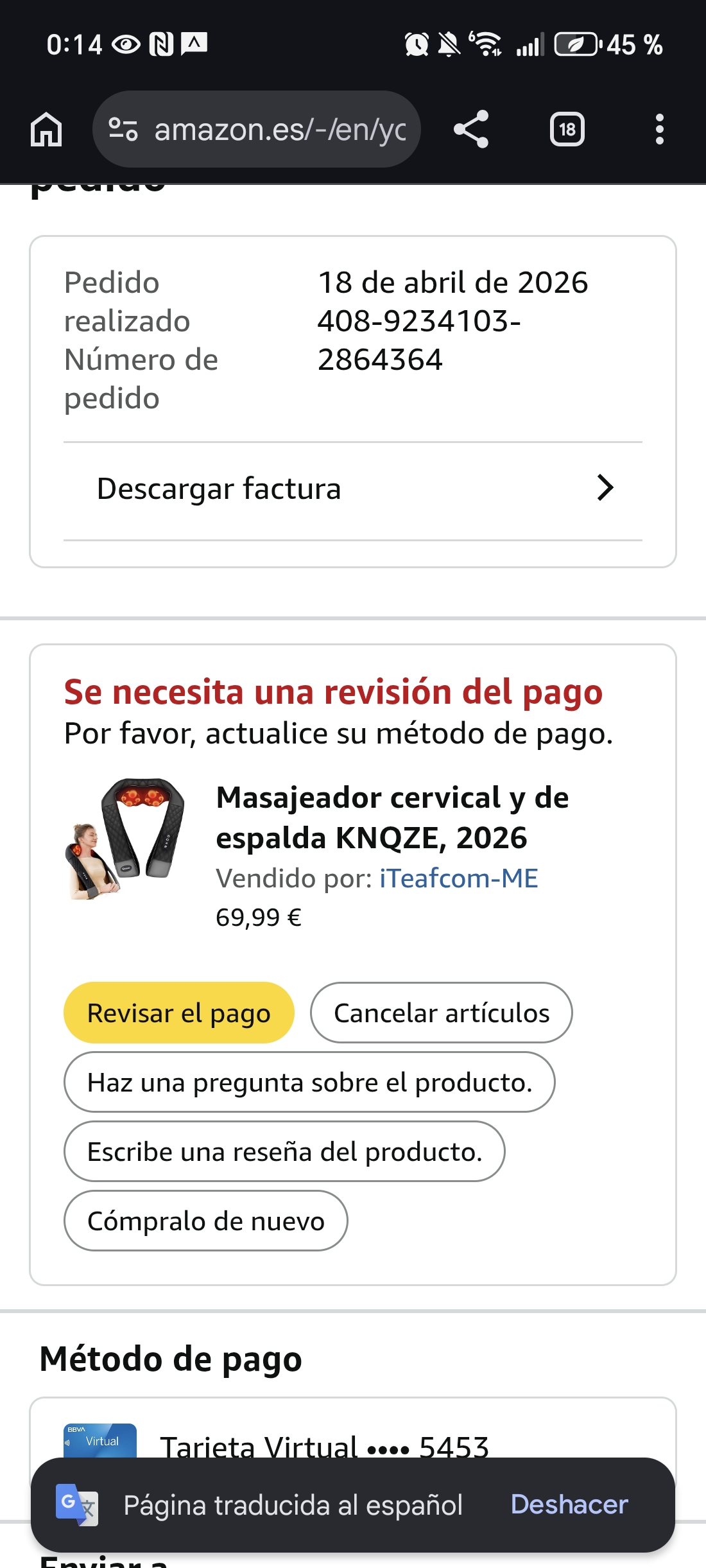
Task: View site info icon in address bar
Action: point(123,129)
